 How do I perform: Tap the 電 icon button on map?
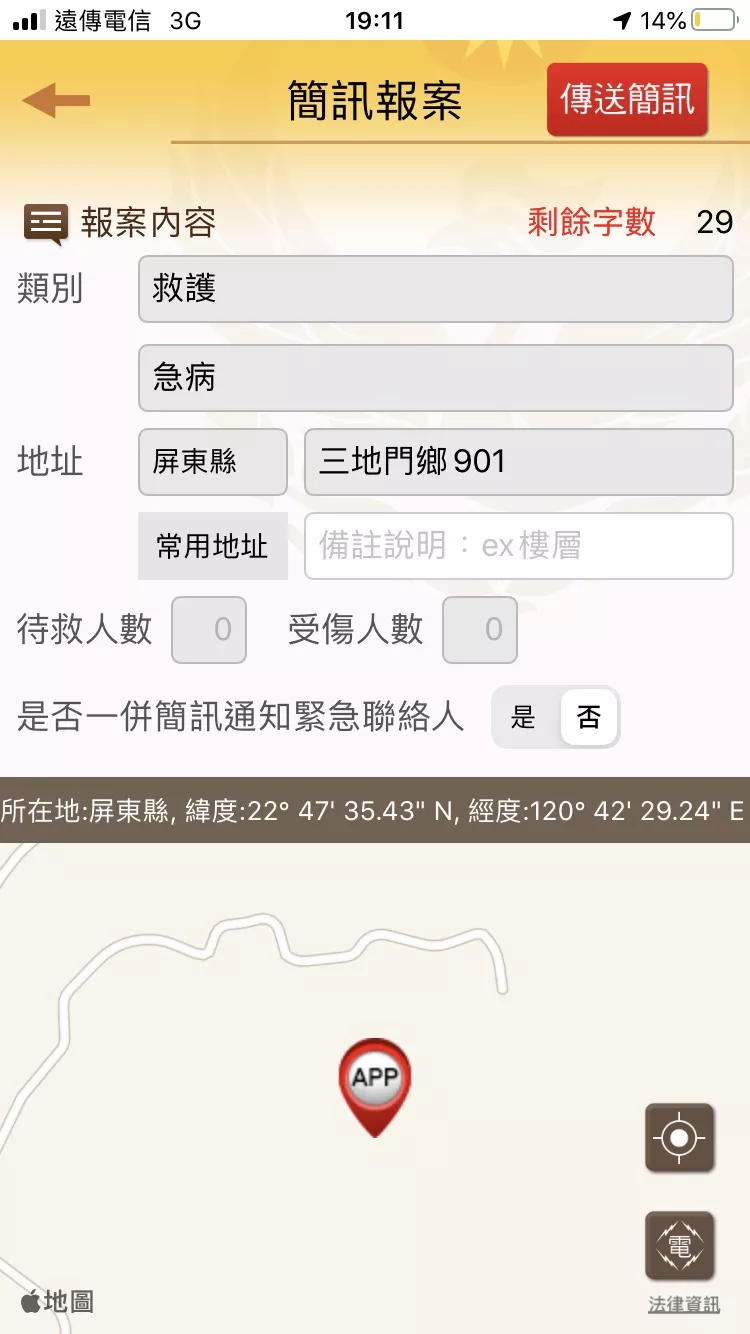tap(680, 1246)
